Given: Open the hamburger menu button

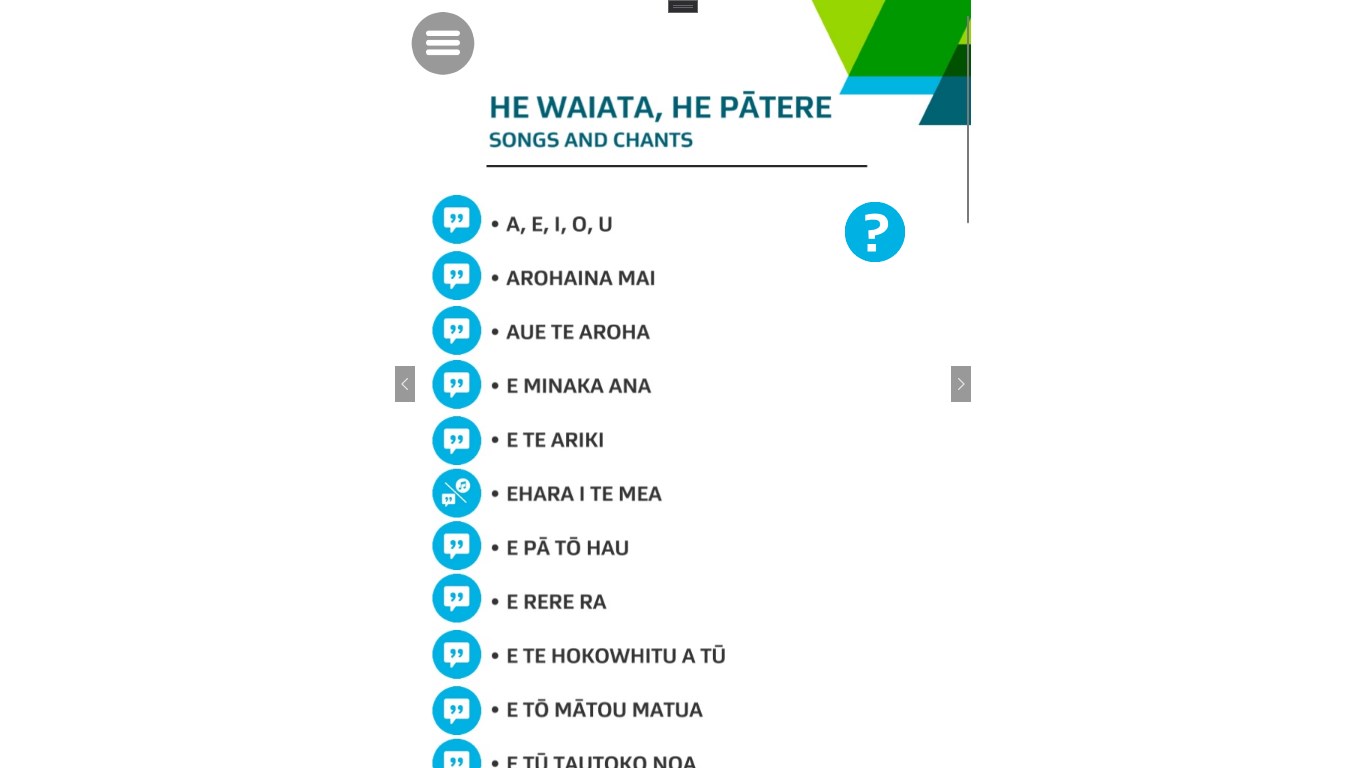Looking at the screenshot, I should [442, 43].
